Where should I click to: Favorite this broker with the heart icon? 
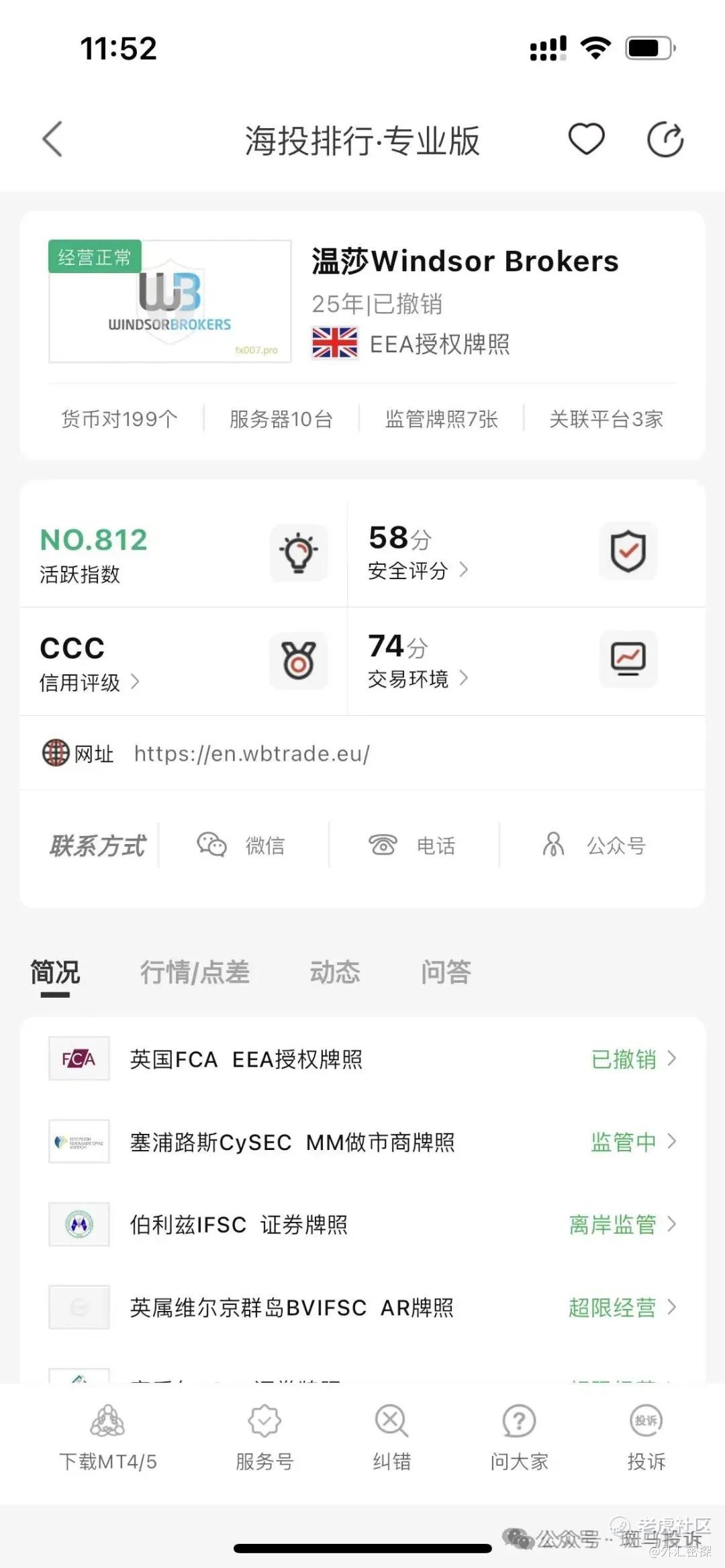586,139
